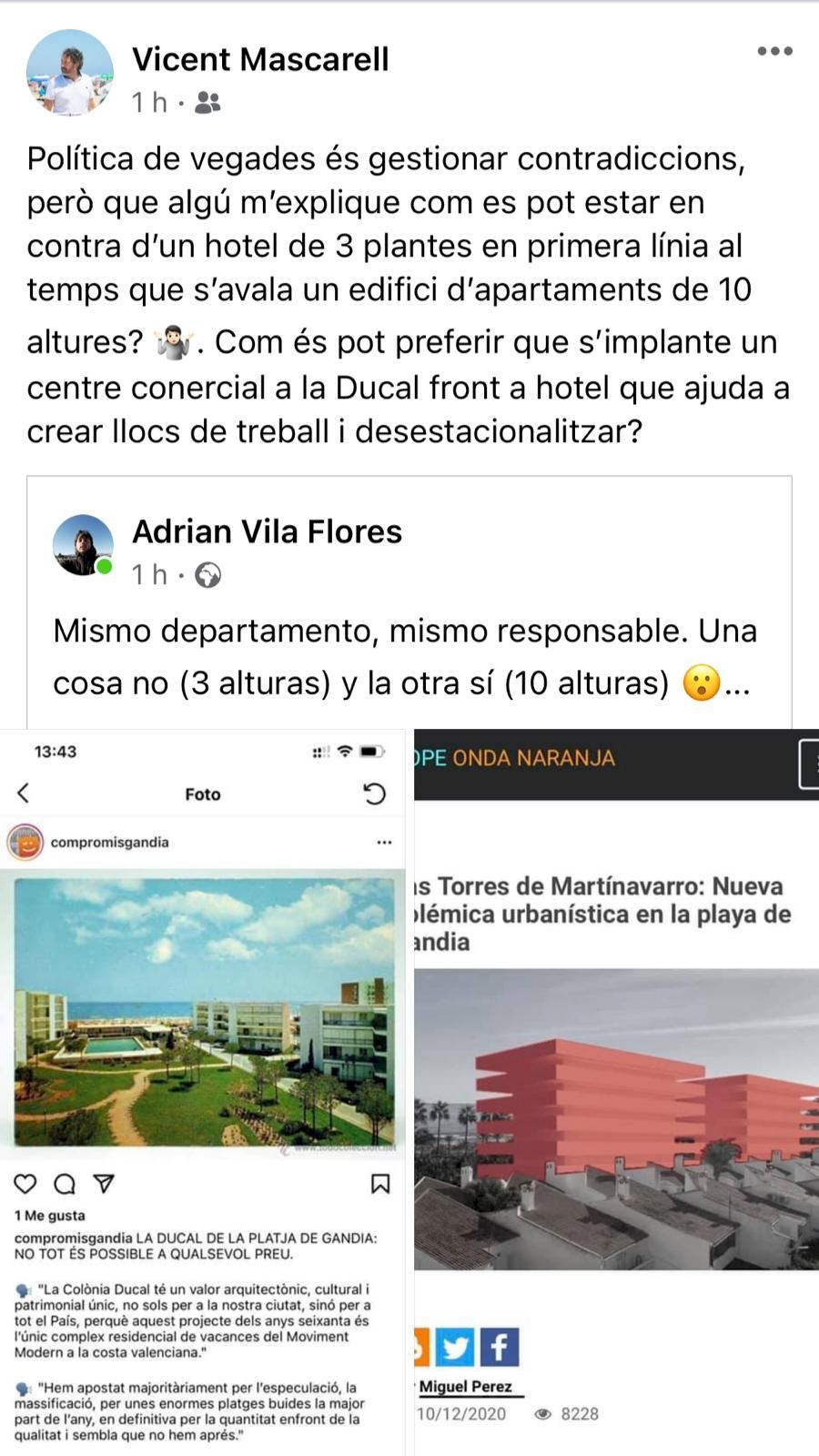Tap Adrian Vila Flores's profile picture

[x=83, y=545]
